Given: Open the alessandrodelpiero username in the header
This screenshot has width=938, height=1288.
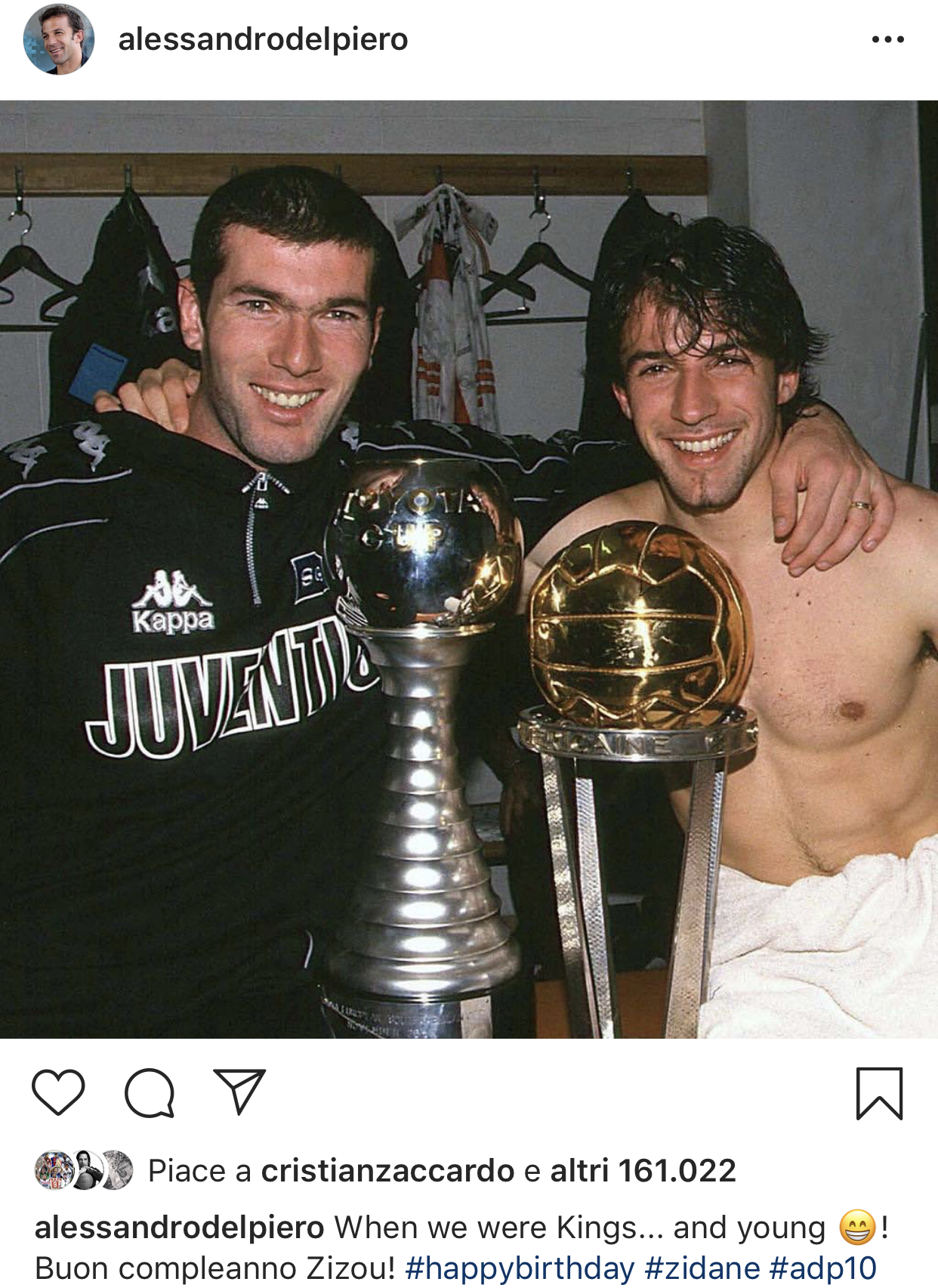Looking at the screenshot, I should point(263,39).
